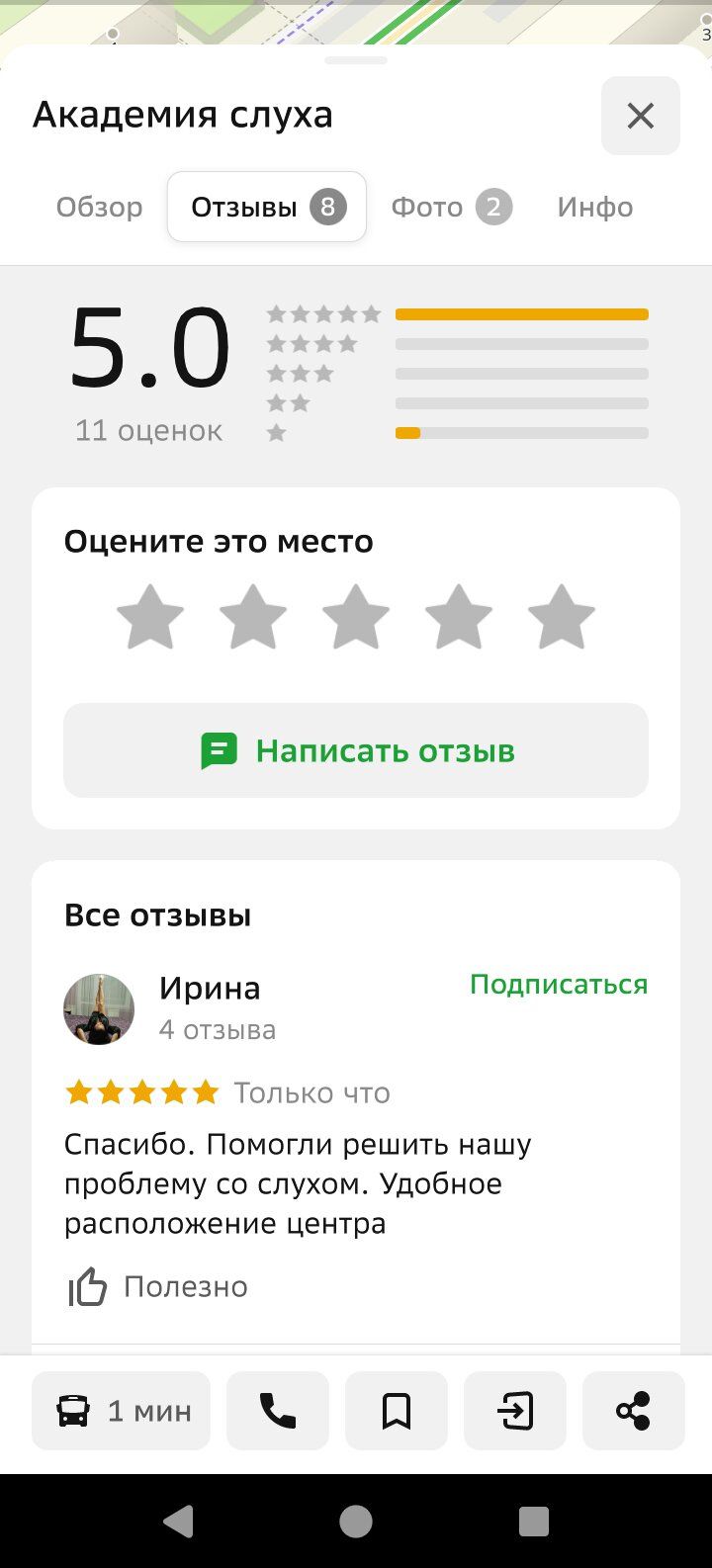Image resolution: width=712 pixels, height=1568 pixels.
Task: Mark Ирина's review as Полезно
Action: (158, 1287)
